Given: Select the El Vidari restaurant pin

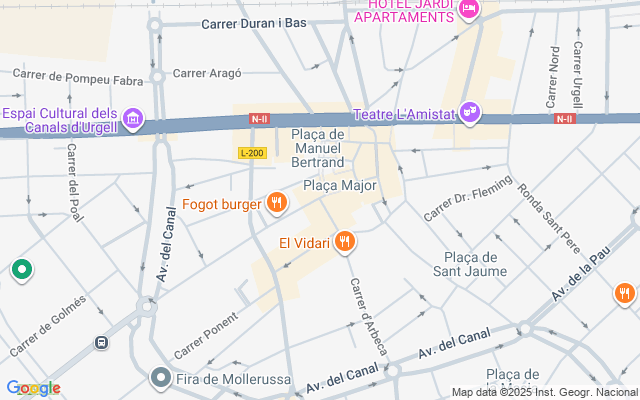Looking at the screenshot, I should (345, 240).
